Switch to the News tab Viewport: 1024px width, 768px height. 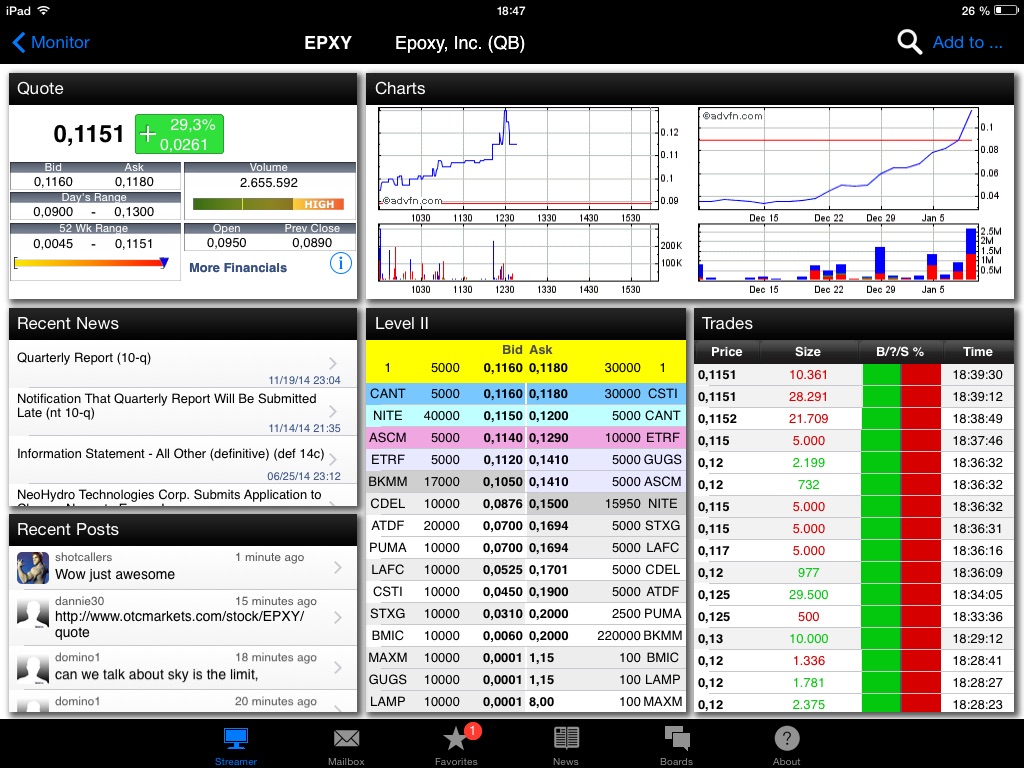click(566, 745)
